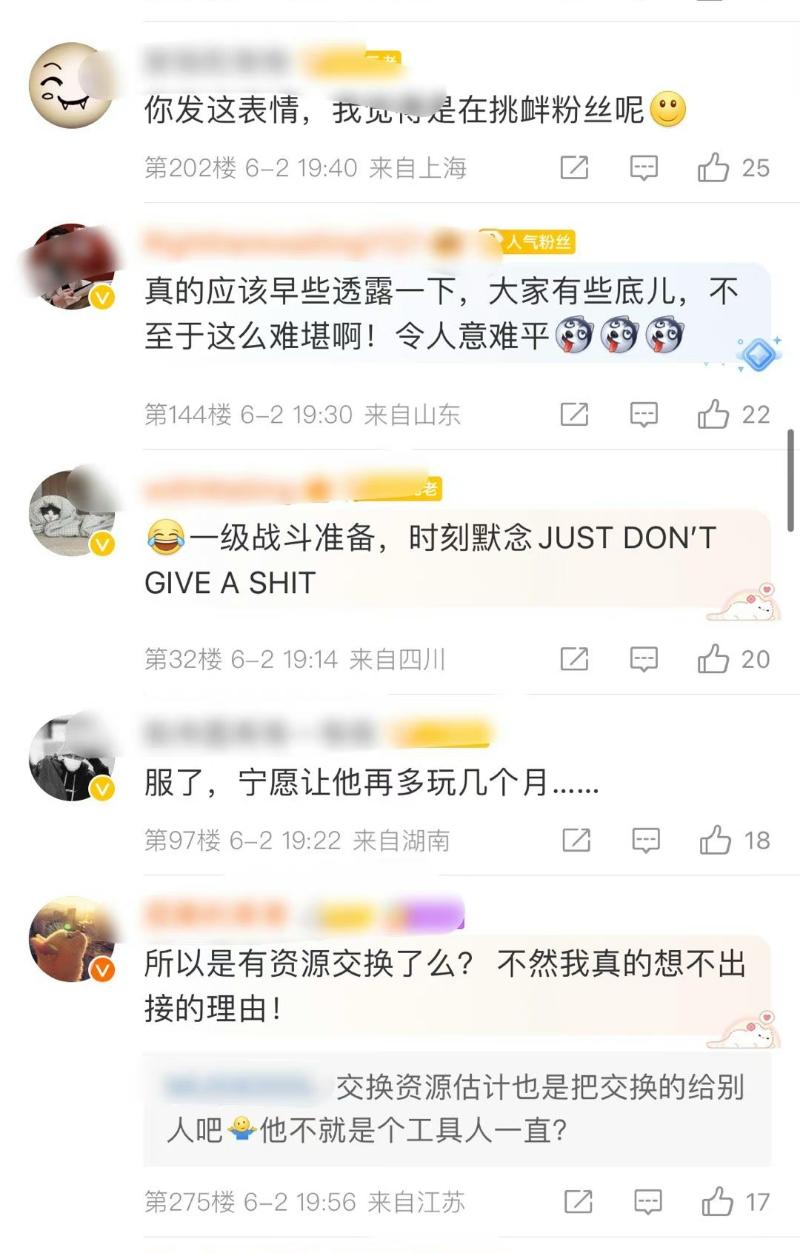View profile of the 第32楼 commenter
The width and height of the screenshot is (800, 1253).
coord(71,513)
